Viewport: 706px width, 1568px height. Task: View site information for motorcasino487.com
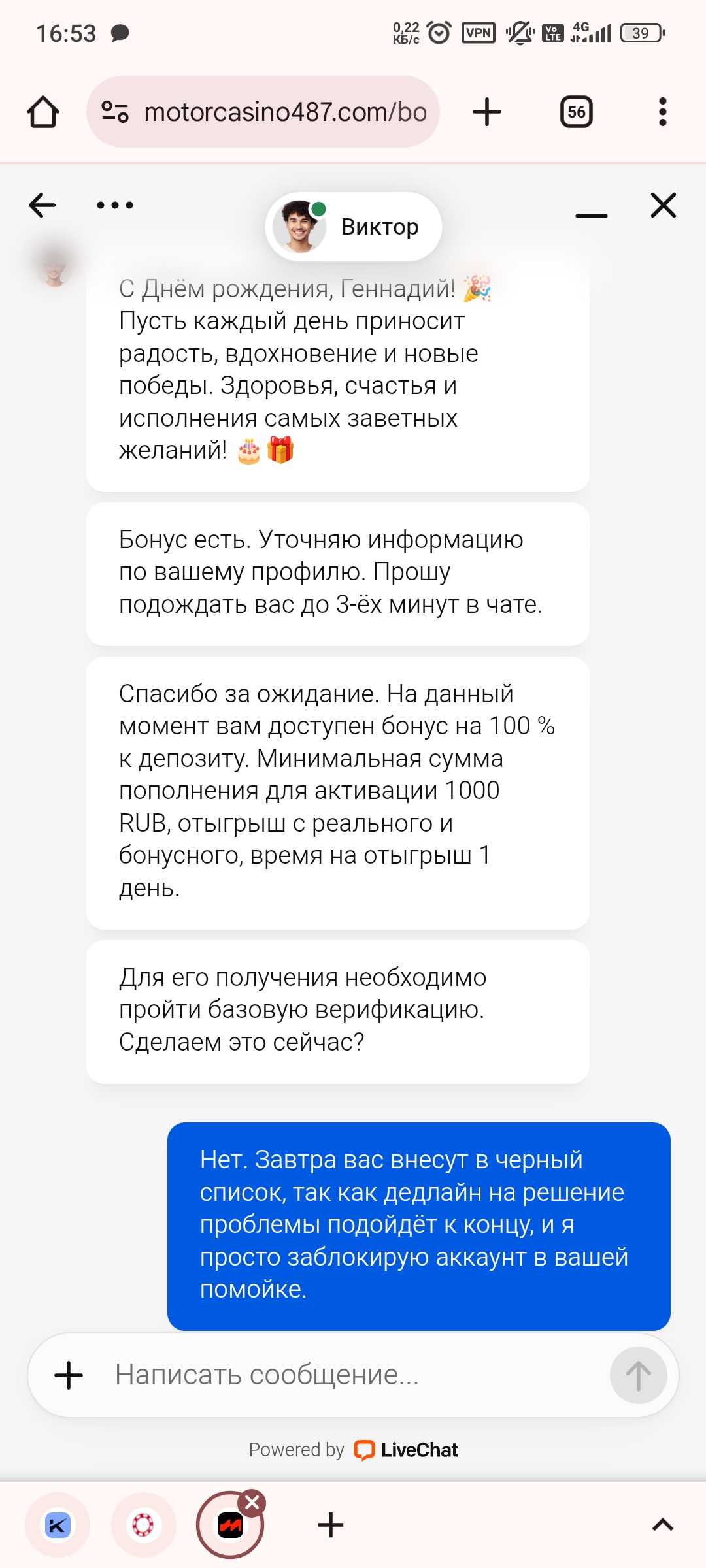coord(115,112)
